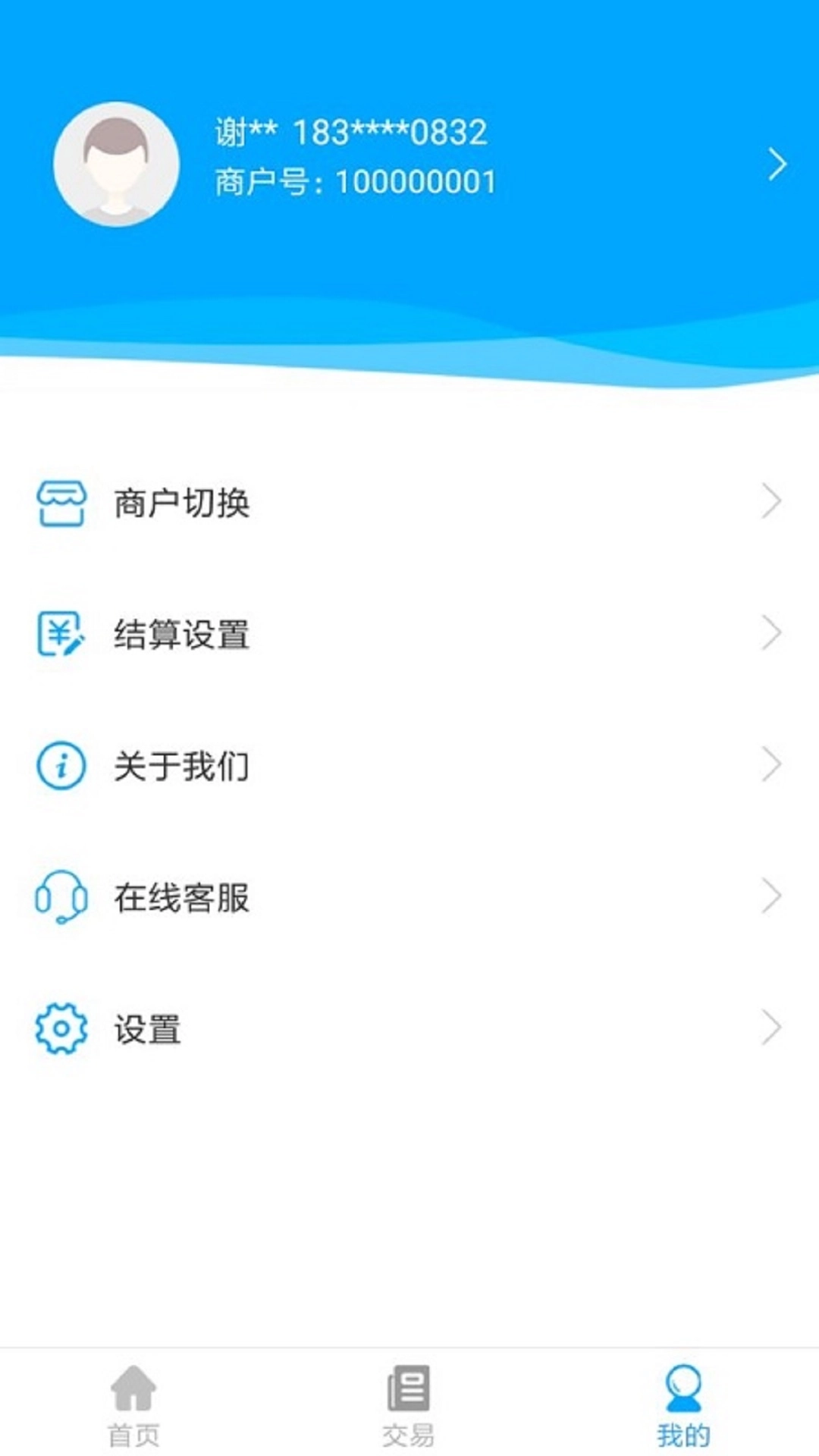Expand the profile details with top-right chevron
Viewport: 819px width, 1456px height.
pyautogui.click(x=775, y=162)
